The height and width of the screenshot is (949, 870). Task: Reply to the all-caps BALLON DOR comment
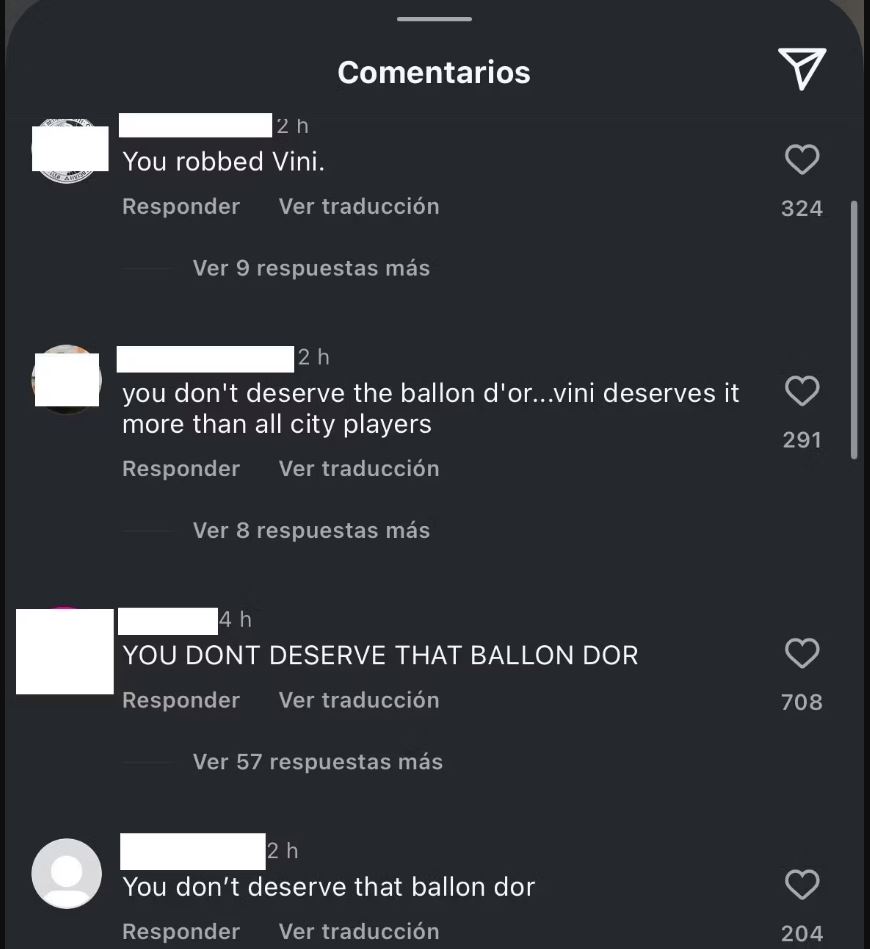pos(181,700)
